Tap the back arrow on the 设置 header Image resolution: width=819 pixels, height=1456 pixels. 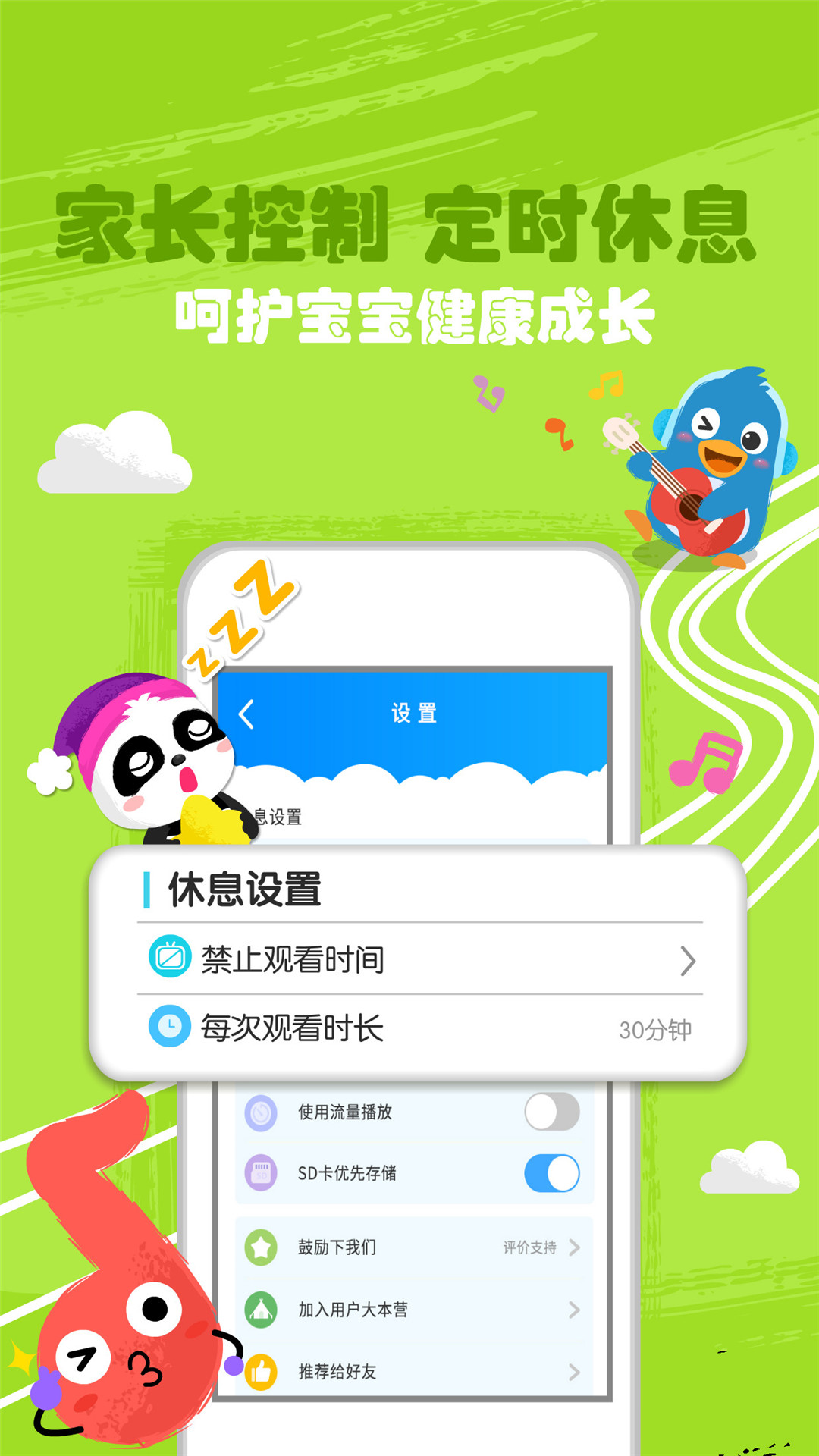[x=244, y=715]
